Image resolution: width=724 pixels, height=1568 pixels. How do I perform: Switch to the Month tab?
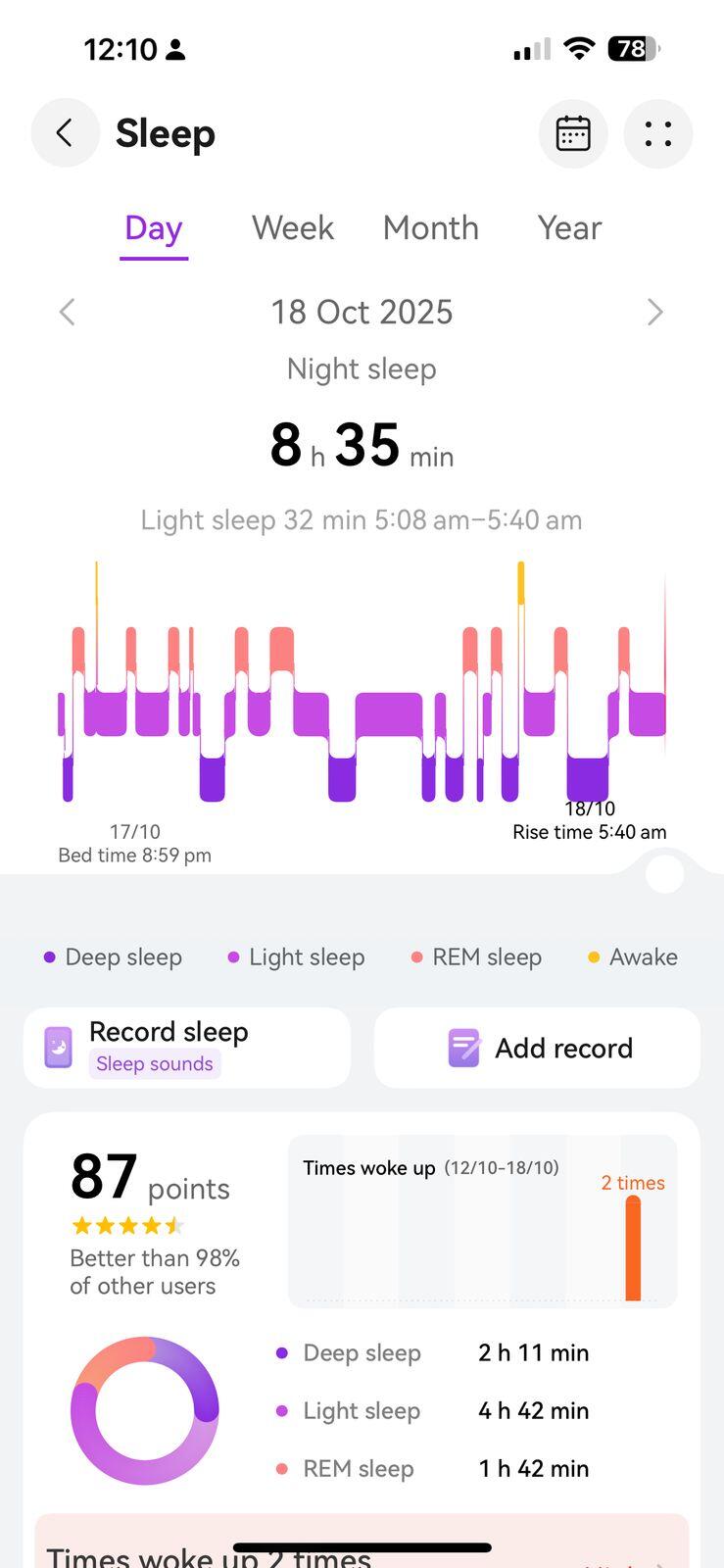431,228
